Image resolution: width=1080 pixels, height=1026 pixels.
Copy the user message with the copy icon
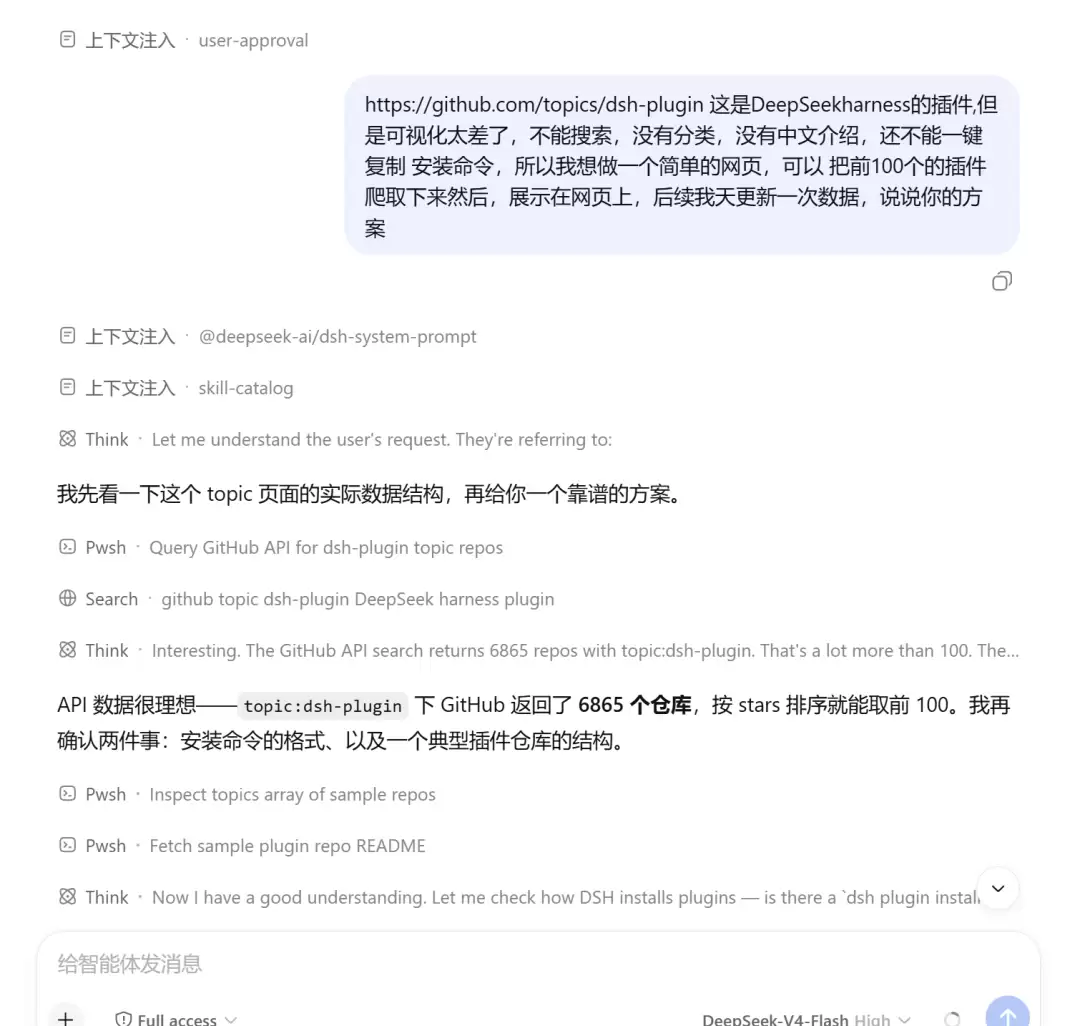pos(1001,281)
